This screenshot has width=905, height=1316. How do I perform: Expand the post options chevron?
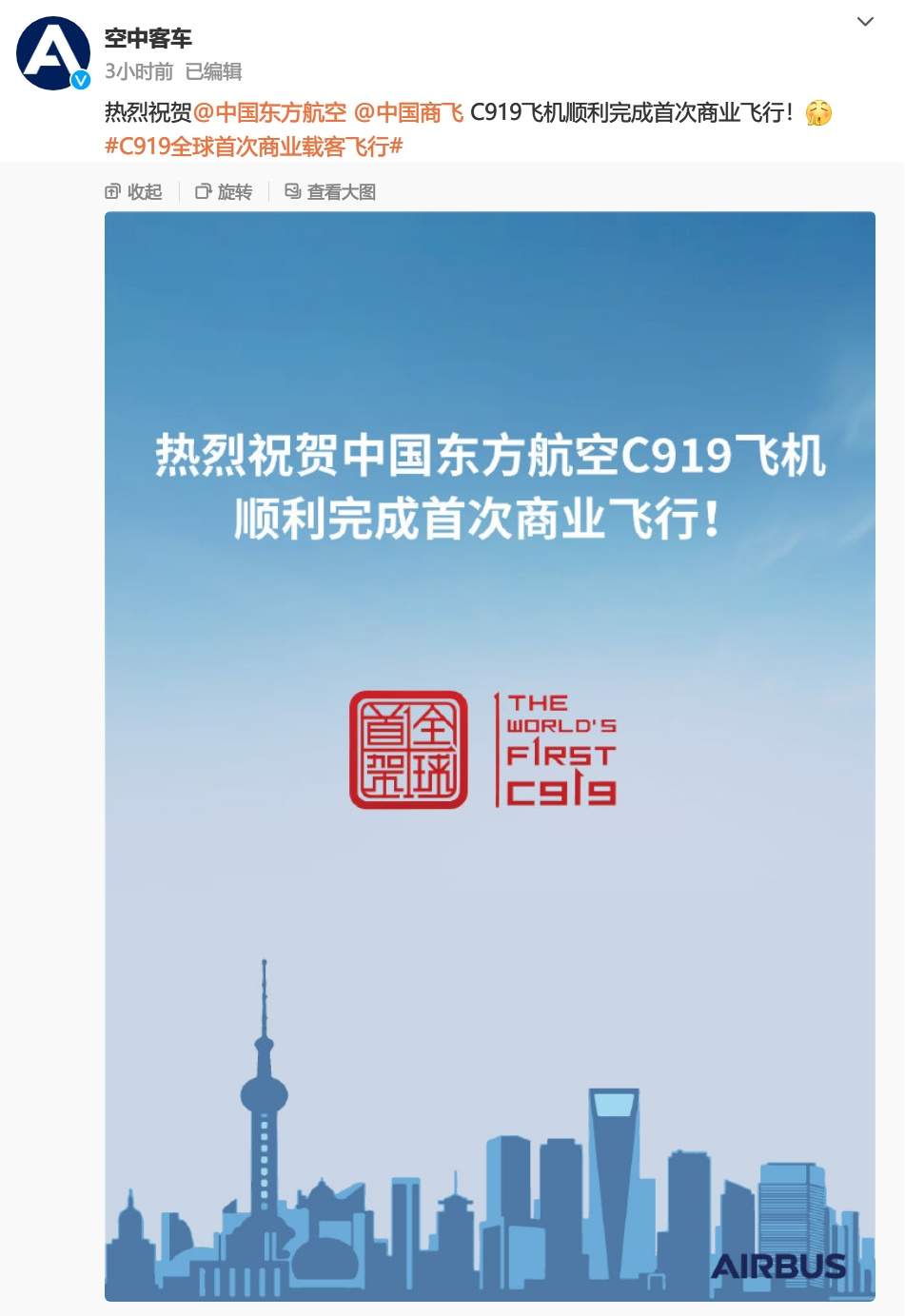tap(864, 22)
